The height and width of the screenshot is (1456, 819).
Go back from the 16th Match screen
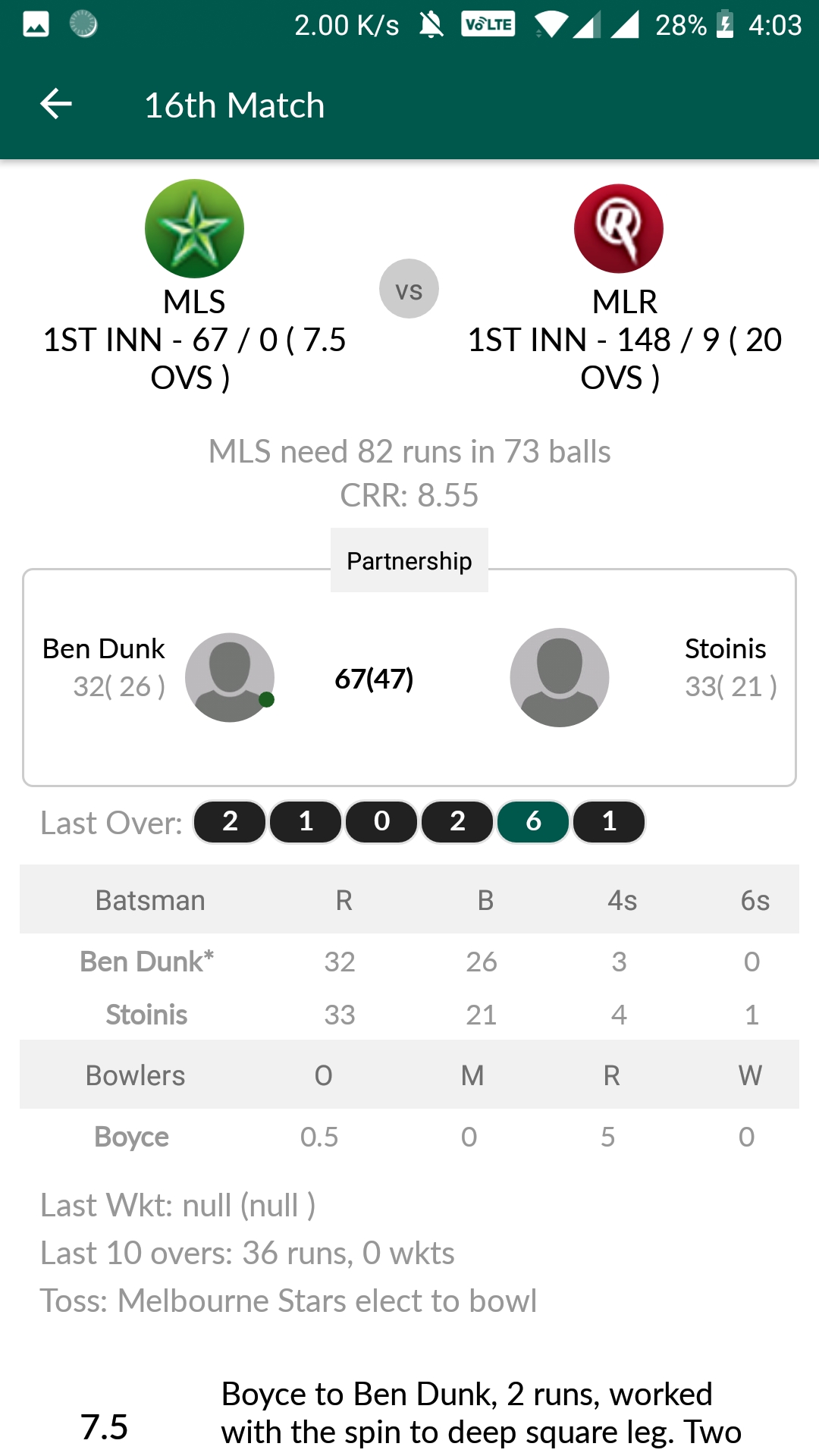click(x=55, y=105)
